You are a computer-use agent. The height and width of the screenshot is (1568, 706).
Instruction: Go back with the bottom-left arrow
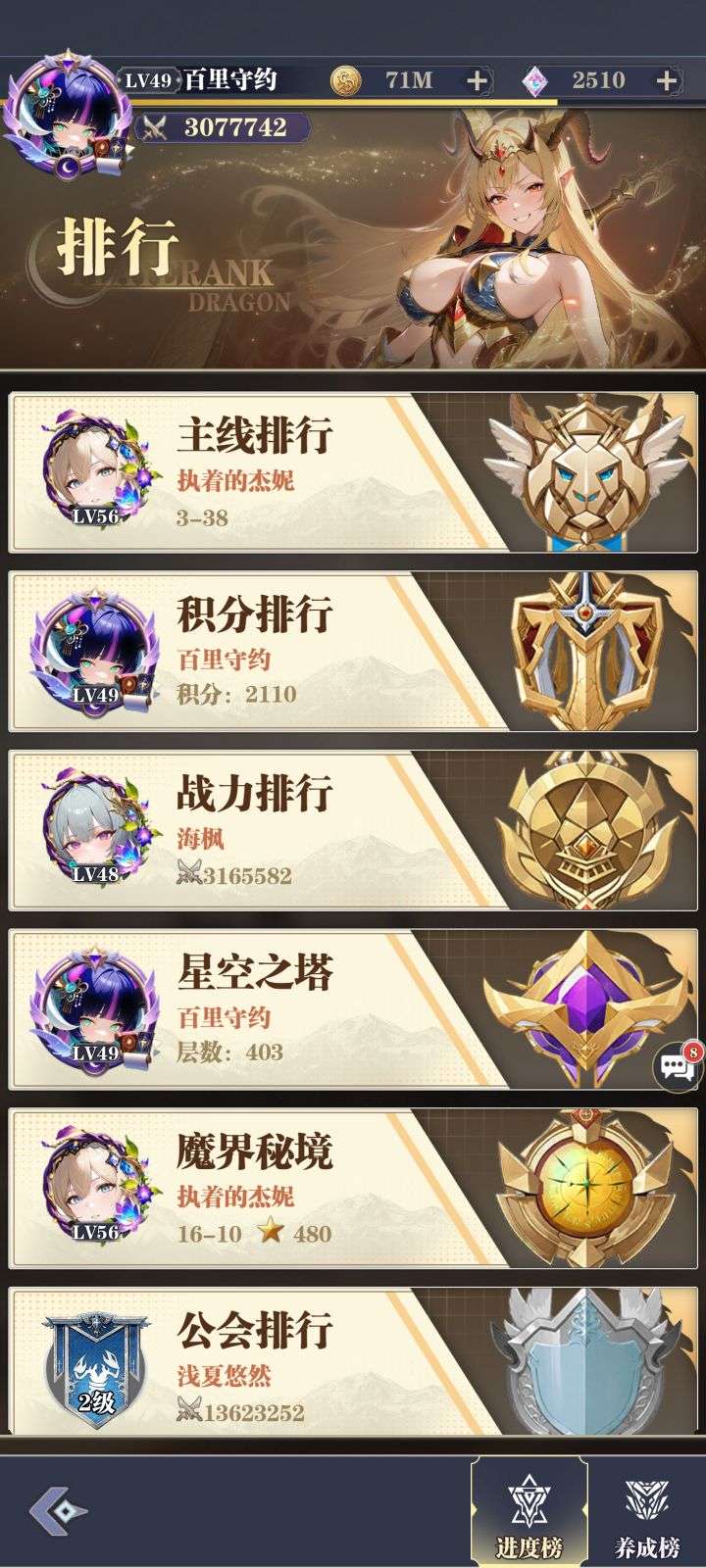pos(57,1510)
